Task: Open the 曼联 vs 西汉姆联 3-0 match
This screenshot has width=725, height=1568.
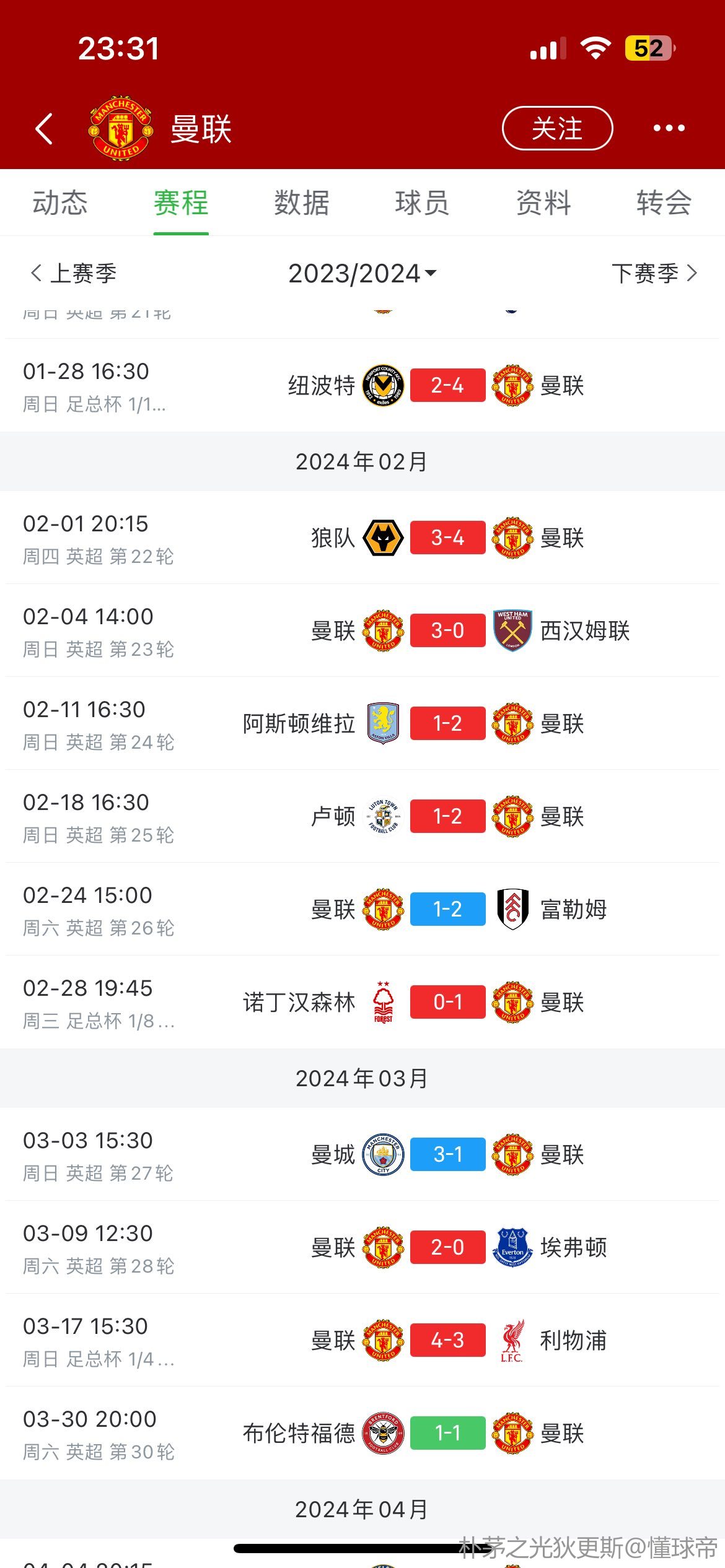Action: click(x=362, y=630)
